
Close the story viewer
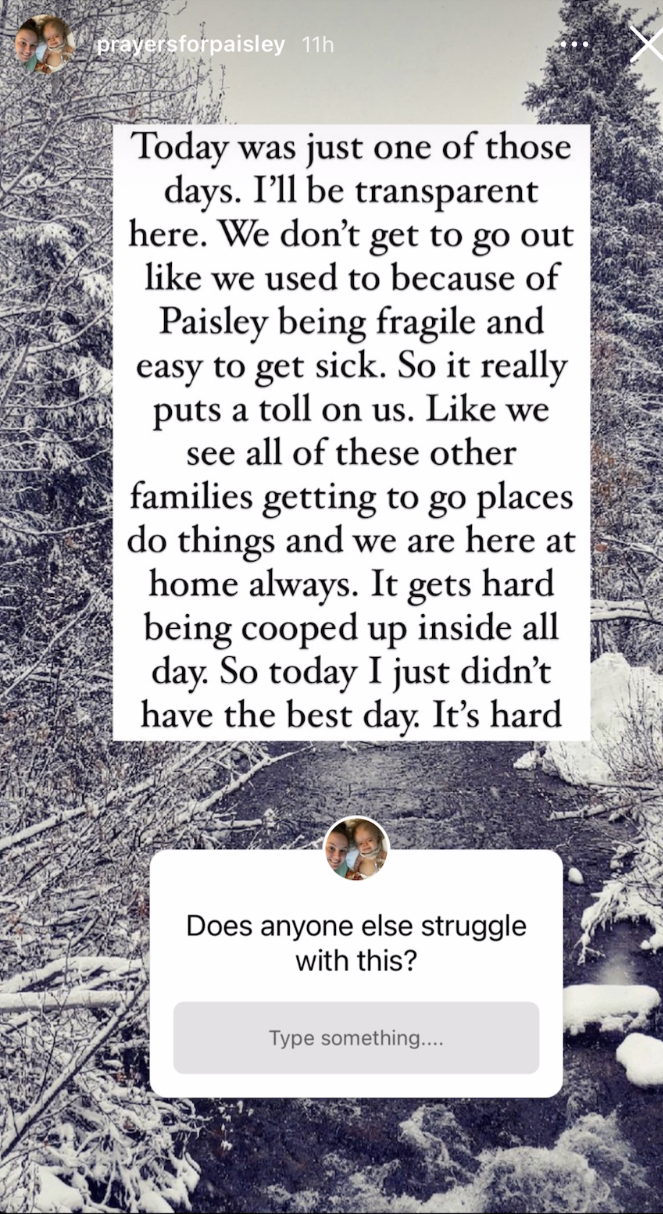click(x=645, y=44)
